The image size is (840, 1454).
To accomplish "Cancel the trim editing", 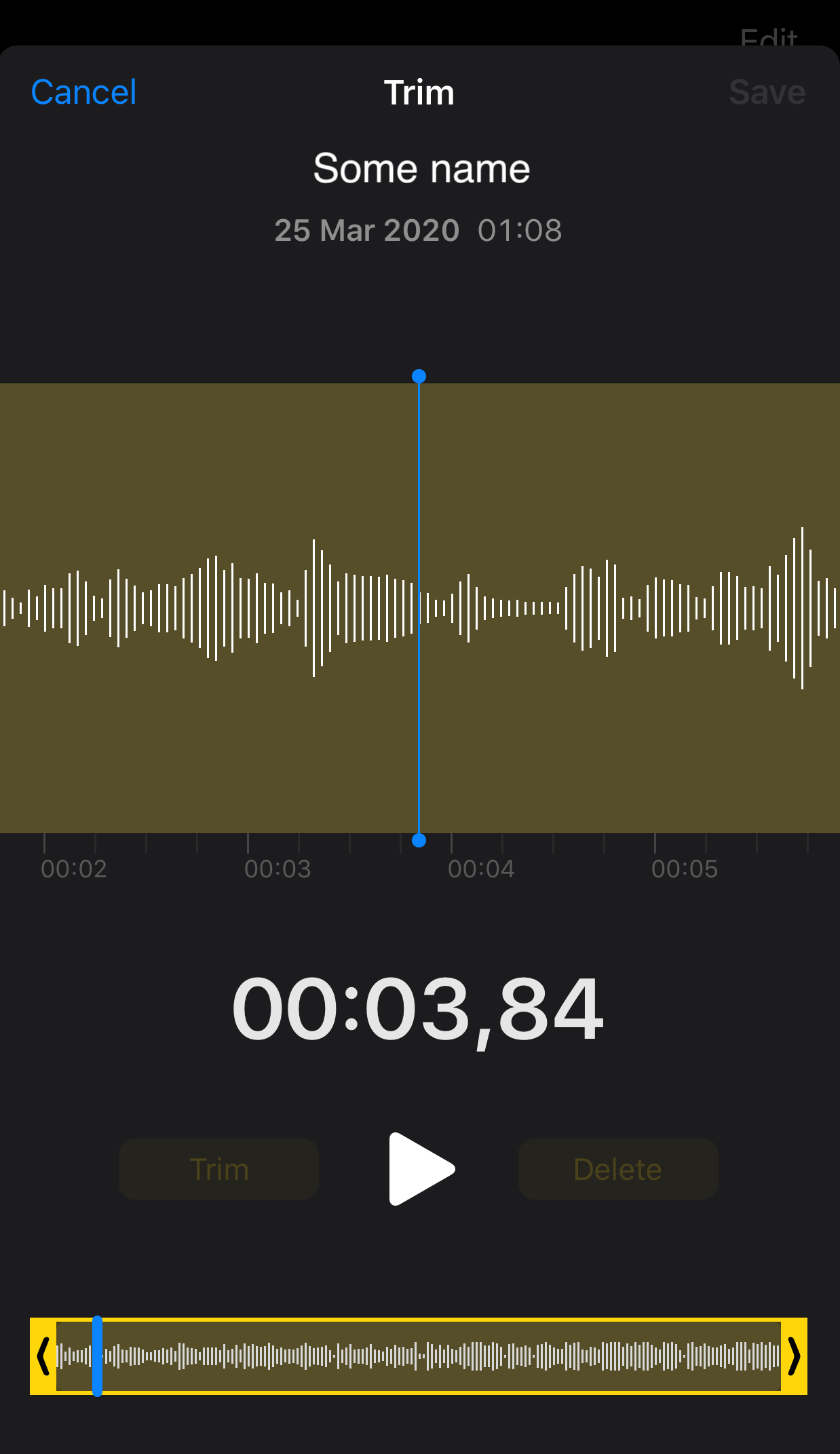I will click(x=83, y=92).
